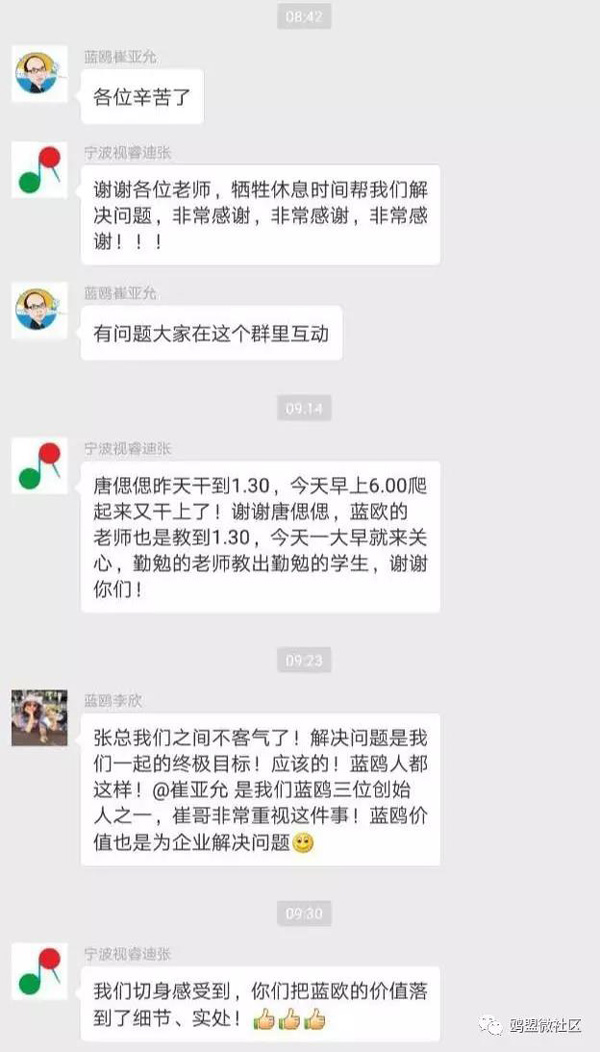The width and height of the screenshot is (600, 1052).
Task: Open 蓝鸥崔亚允's avatar beside 各位辛苦了
Action: (x=40, y=74)
